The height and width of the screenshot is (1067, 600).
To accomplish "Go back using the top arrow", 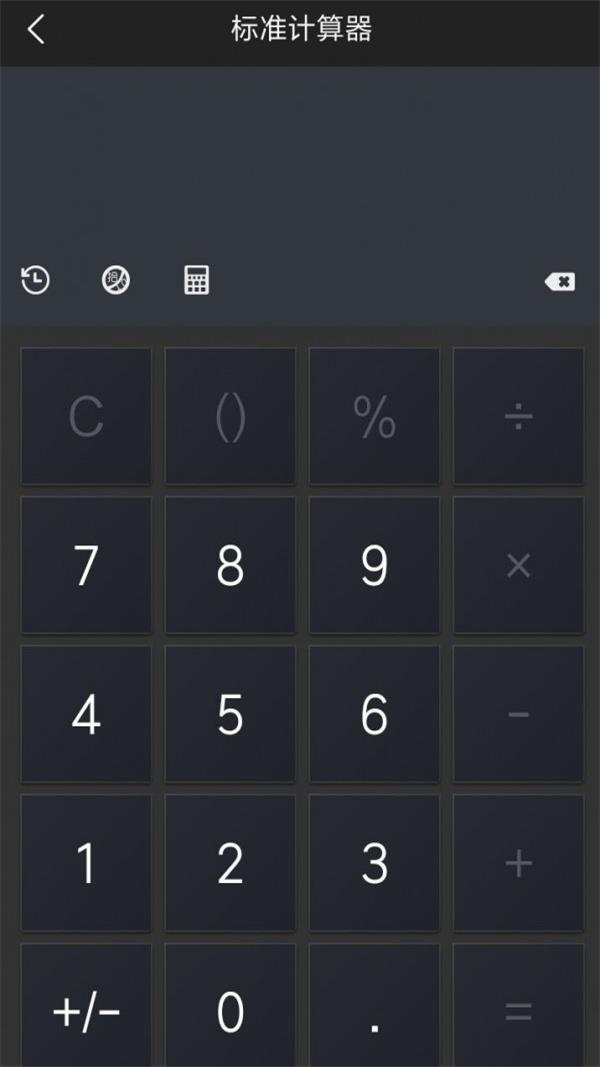I will (36, 30).
